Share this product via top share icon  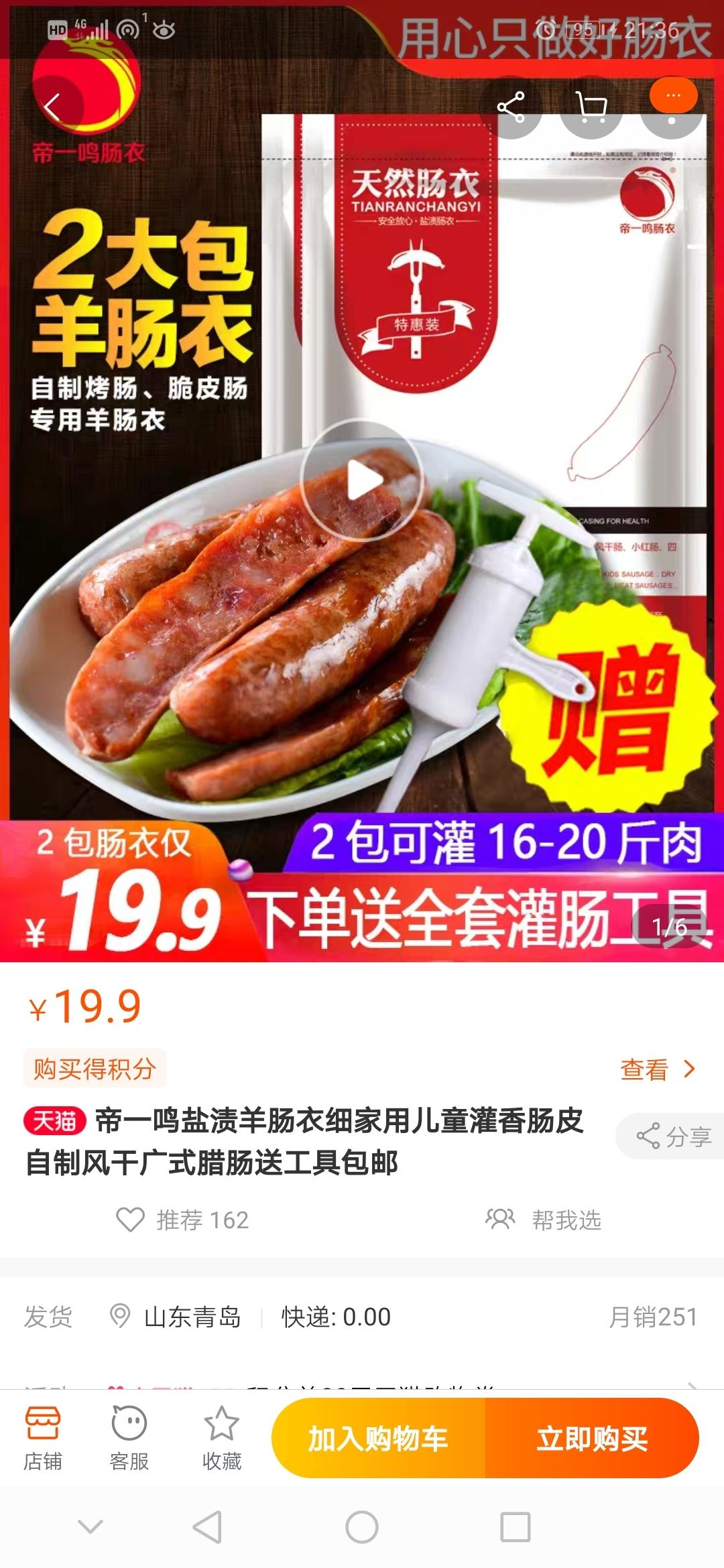coord(511,107)
